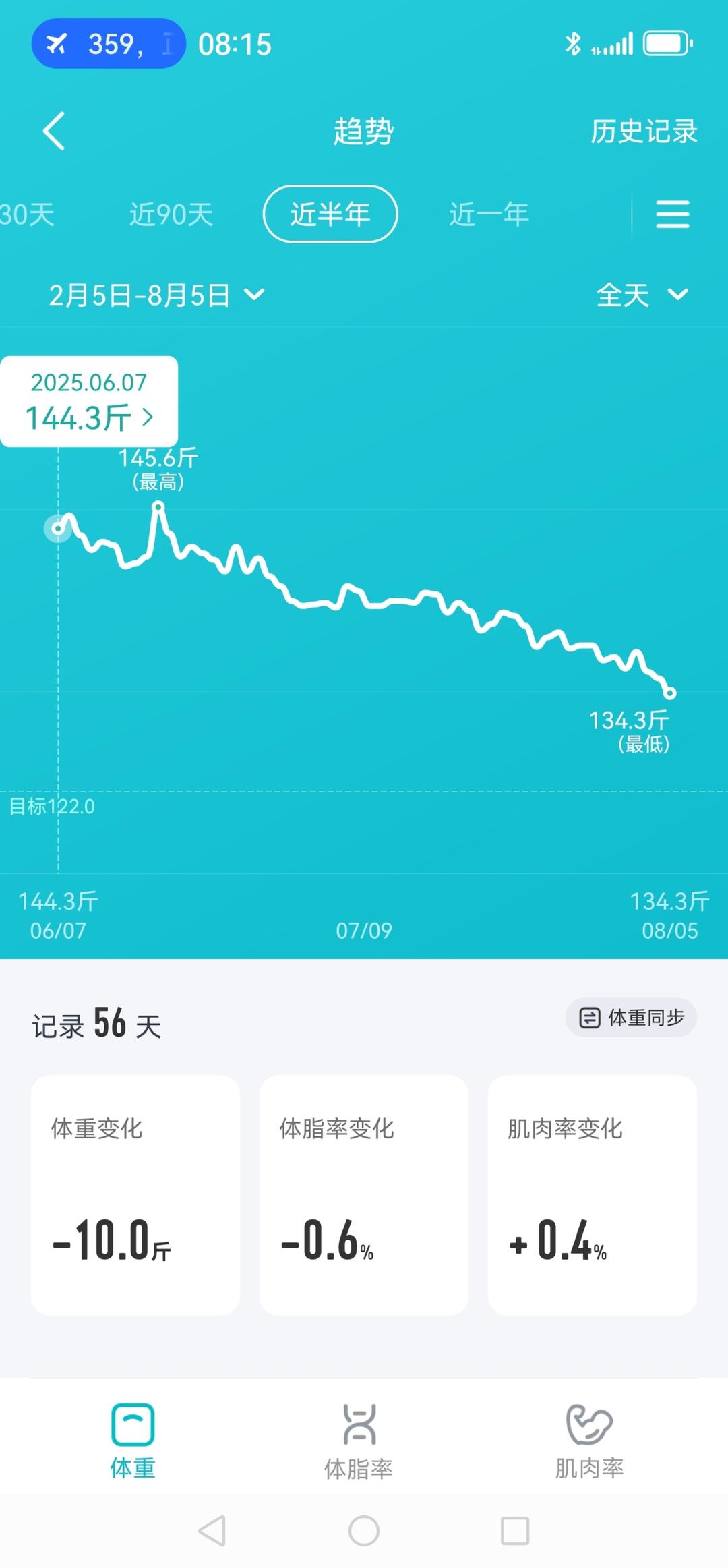This screenshot has height=1568, width=728.
Task: Expand the 全天 time-of-day dropdown
Action: point(642,295)
